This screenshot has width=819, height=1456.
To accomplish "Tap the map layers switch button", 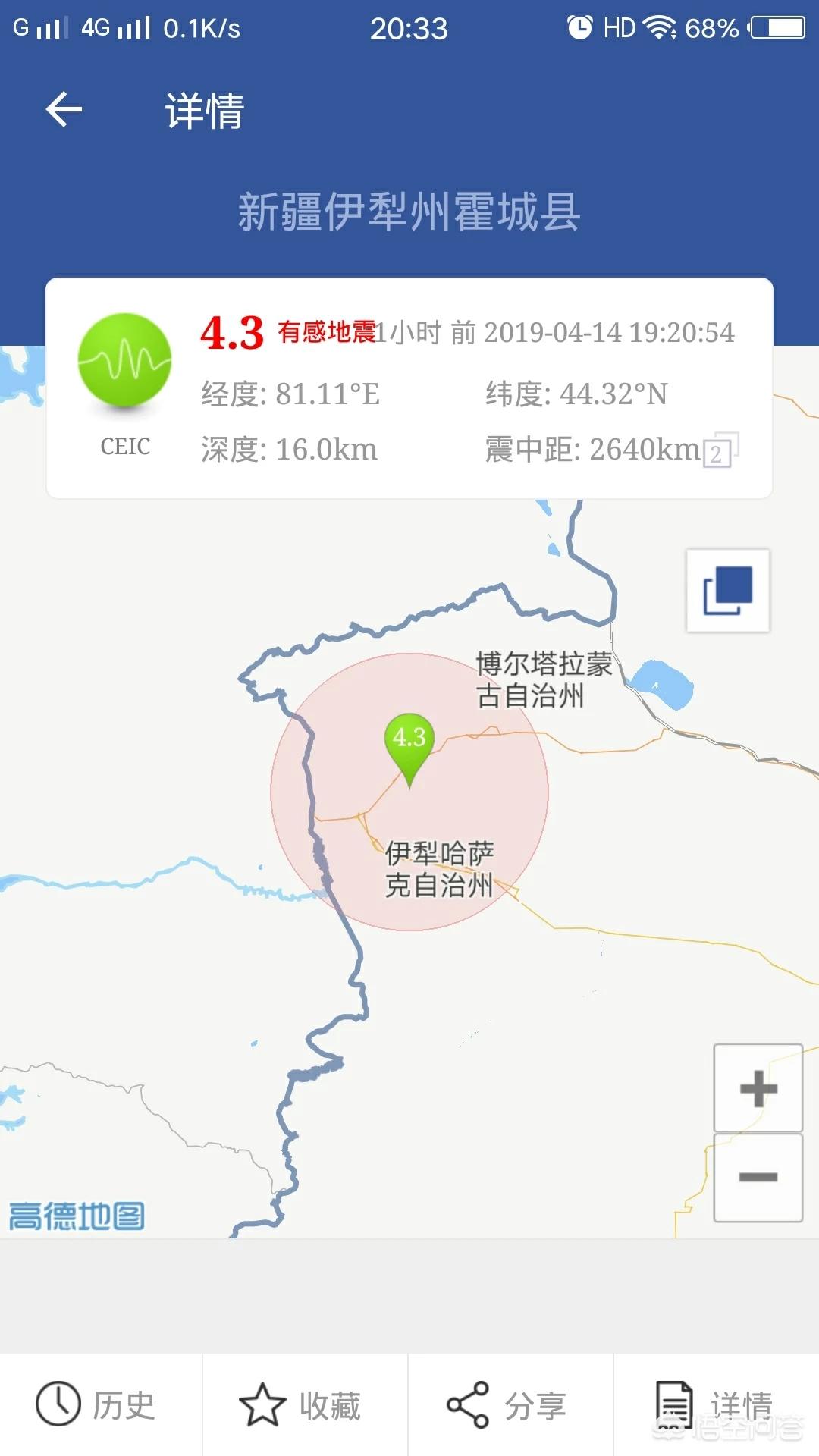I will (x=728, y=591).
